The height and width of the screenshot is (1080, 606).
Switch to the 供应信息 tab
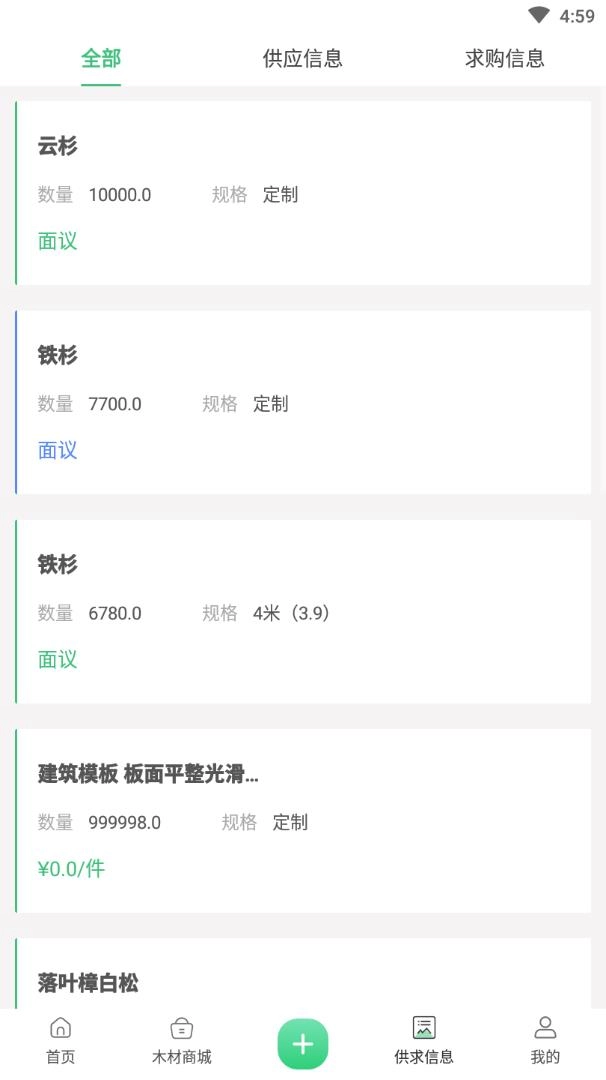click(x=302, y=59)
